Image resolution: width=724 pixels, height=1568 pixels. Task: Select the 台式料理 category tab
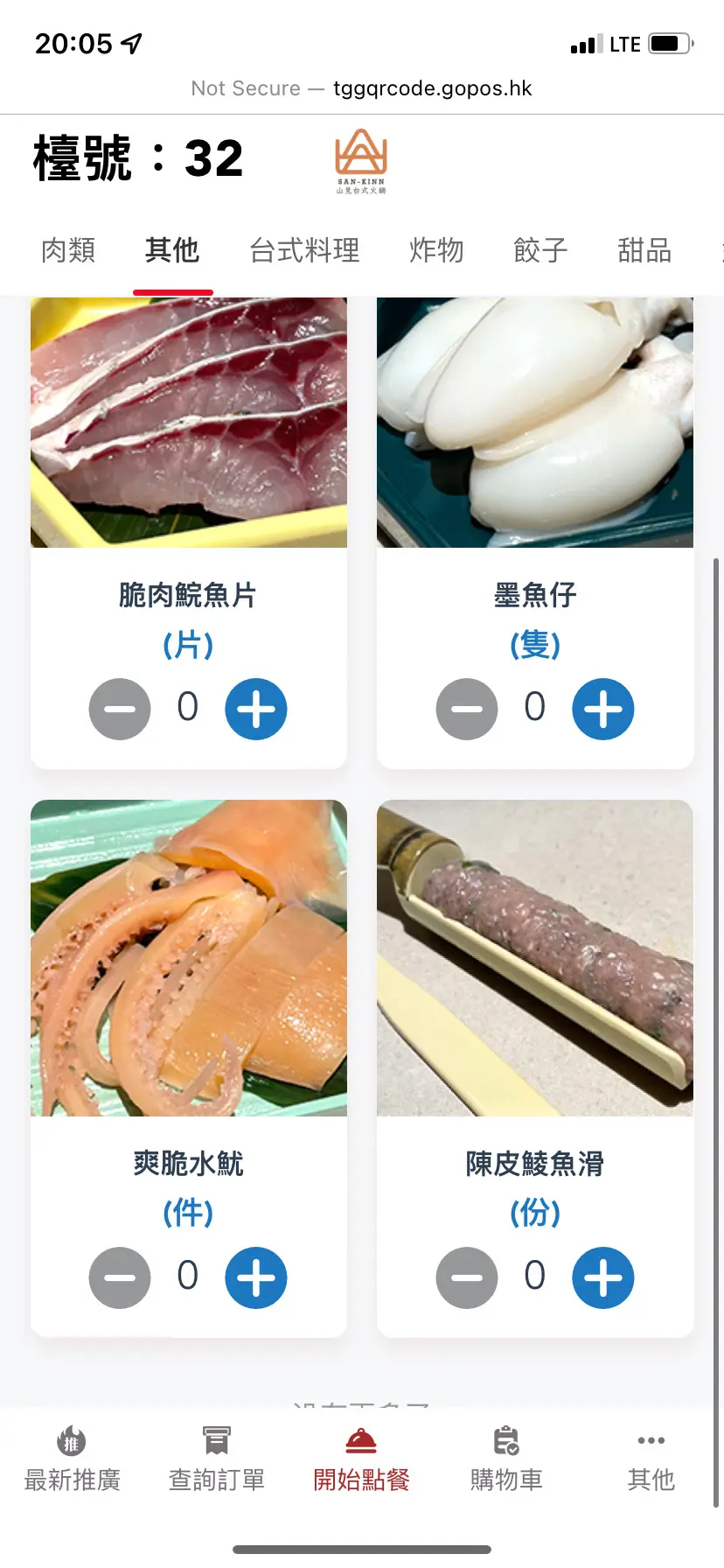[304, 251]
